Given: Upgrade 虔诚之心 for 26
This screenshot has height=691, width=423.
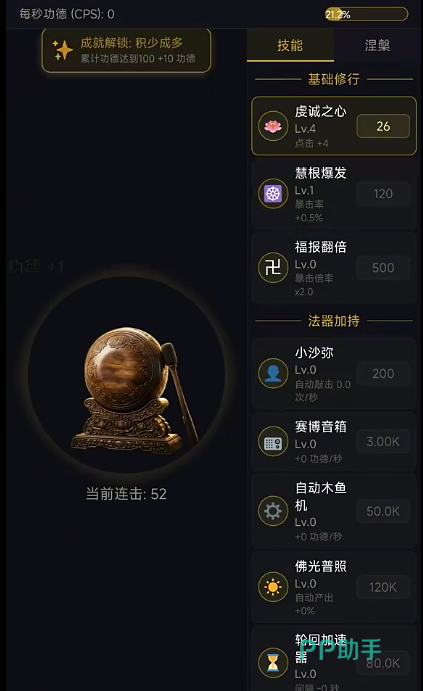Looking at the screenshot, I should coord(383,126).
